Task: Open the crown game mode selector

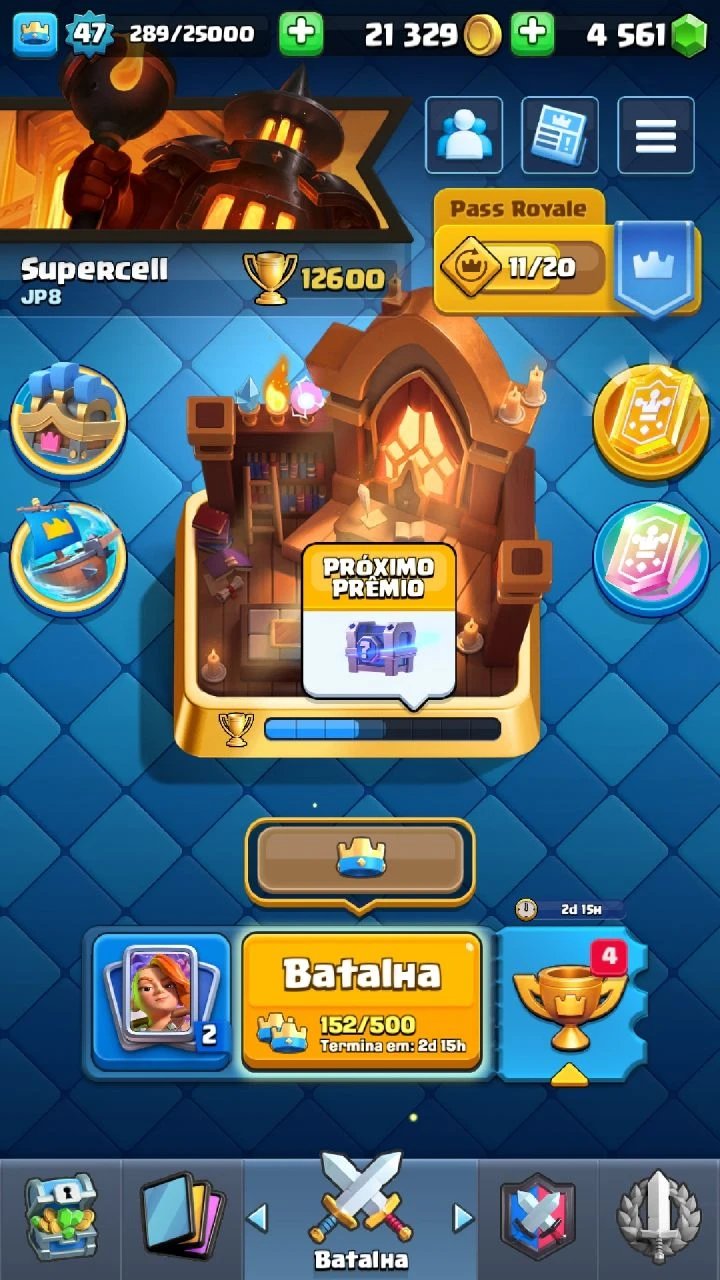Action: tap(360, 860)
